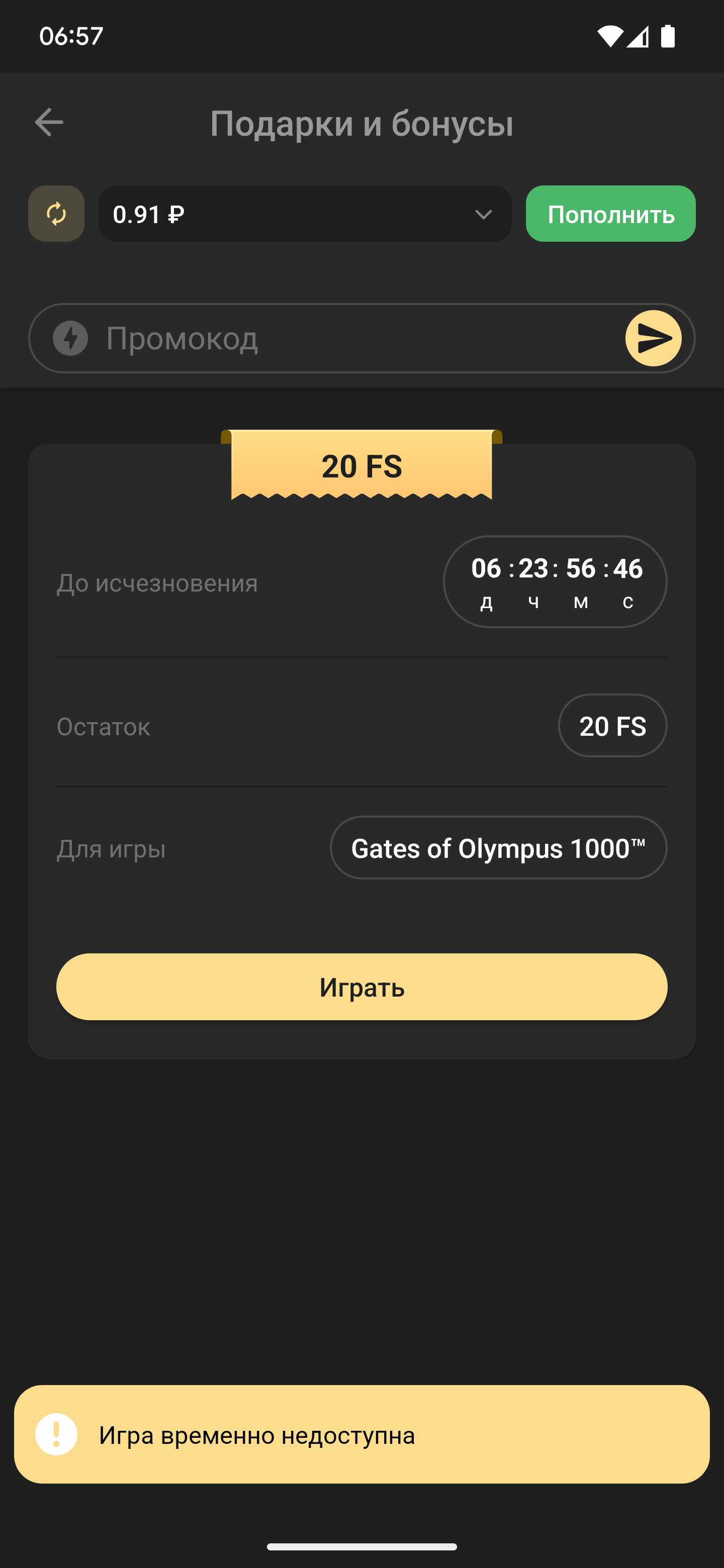Focus the Промокод input field
Screen dimensions: 724x1568
pos(353,338)
